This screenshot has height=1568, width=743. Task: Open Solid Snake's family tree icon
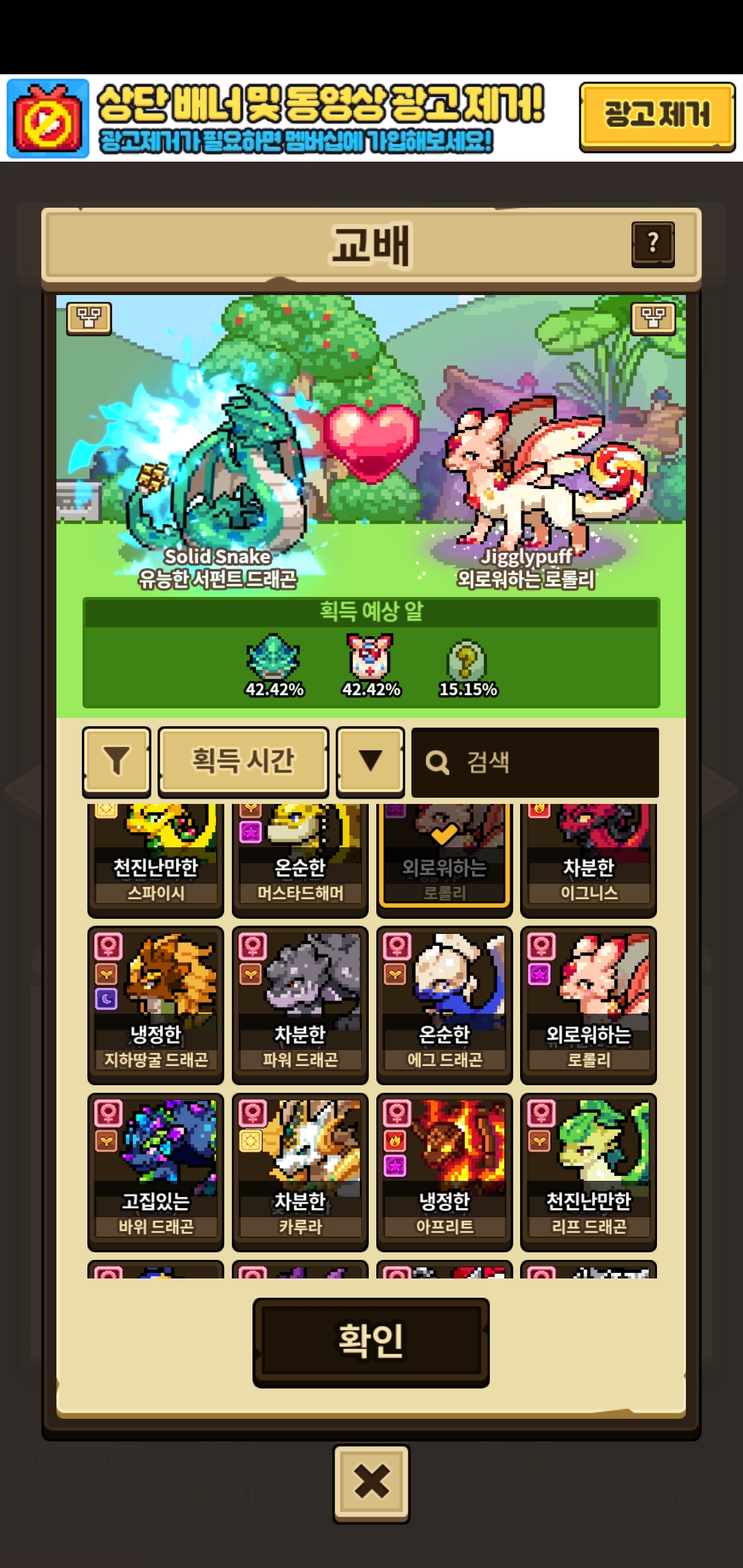coord(89,318)
